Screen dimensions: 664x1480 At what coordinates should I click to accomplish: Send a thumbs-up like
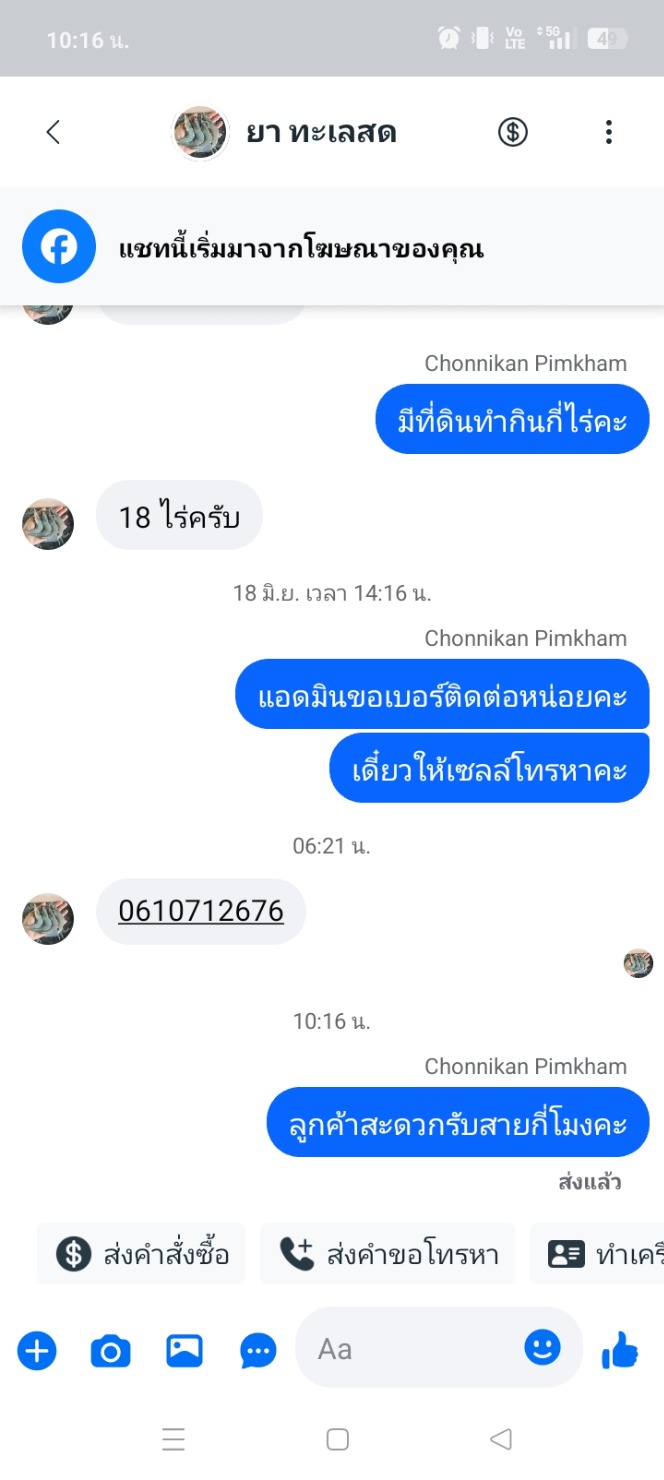pos(620,1350)
